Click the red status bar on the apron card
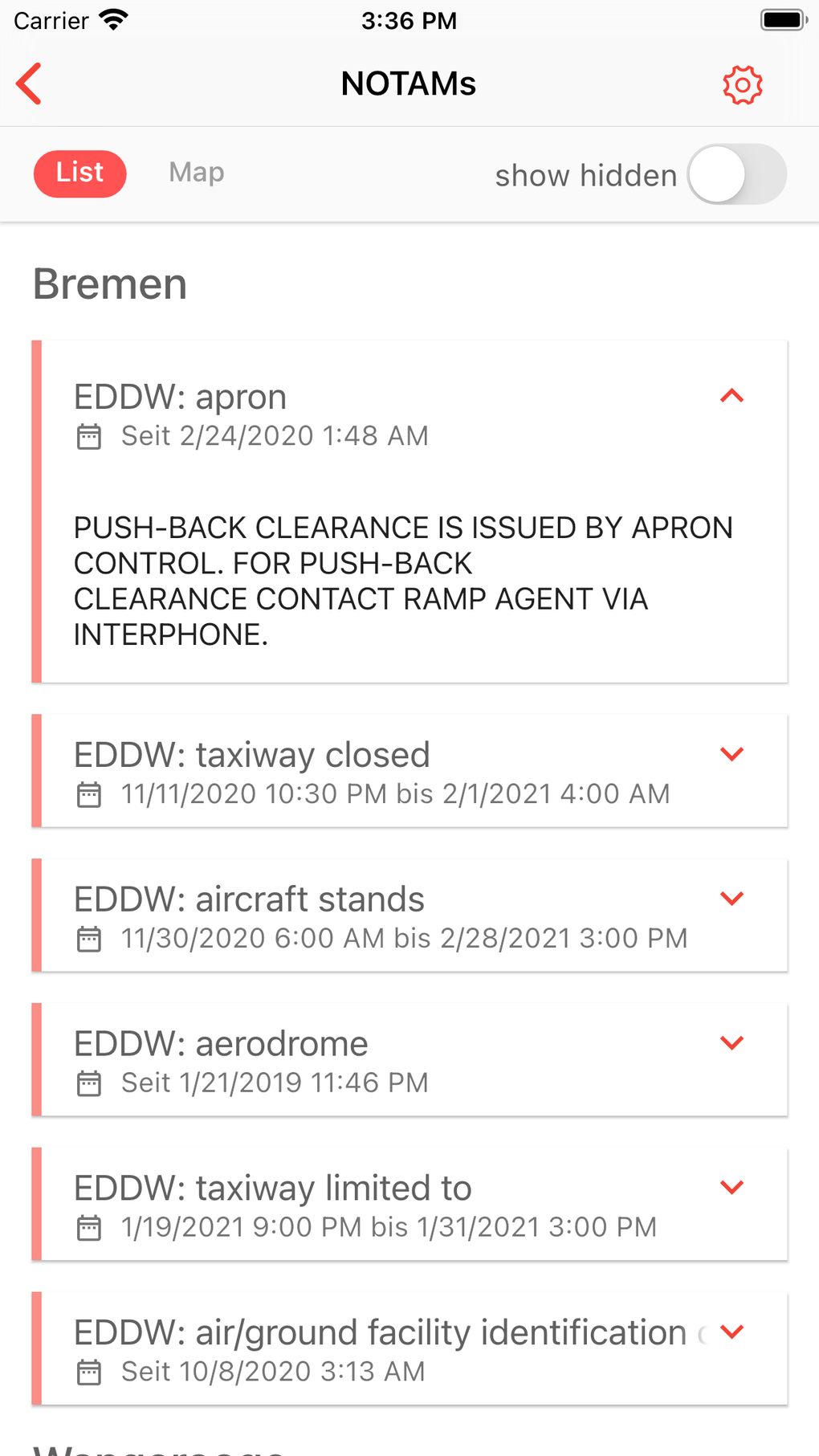The image size is (819, 1456). coord(36,510)
